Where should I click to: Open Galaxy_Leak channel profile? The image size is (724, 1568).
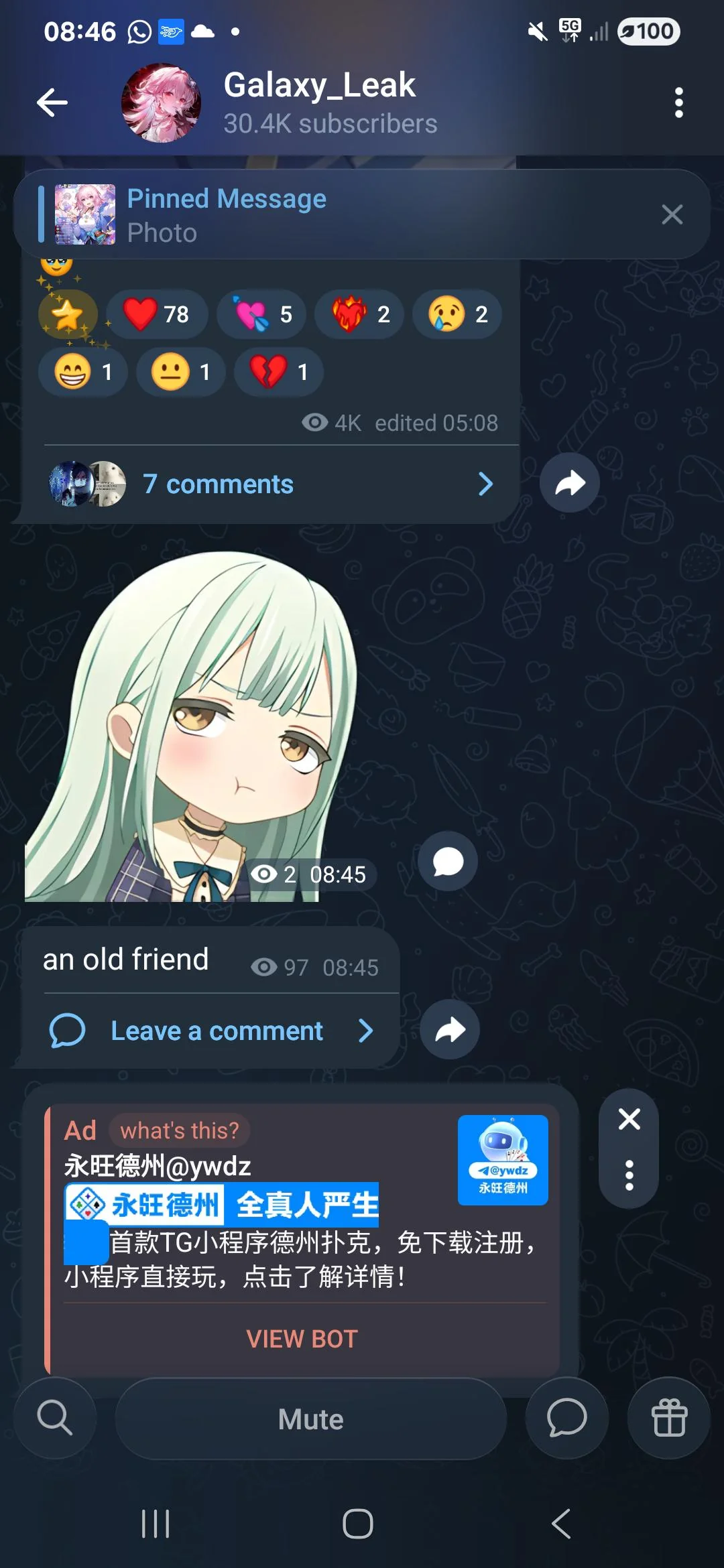319,103
